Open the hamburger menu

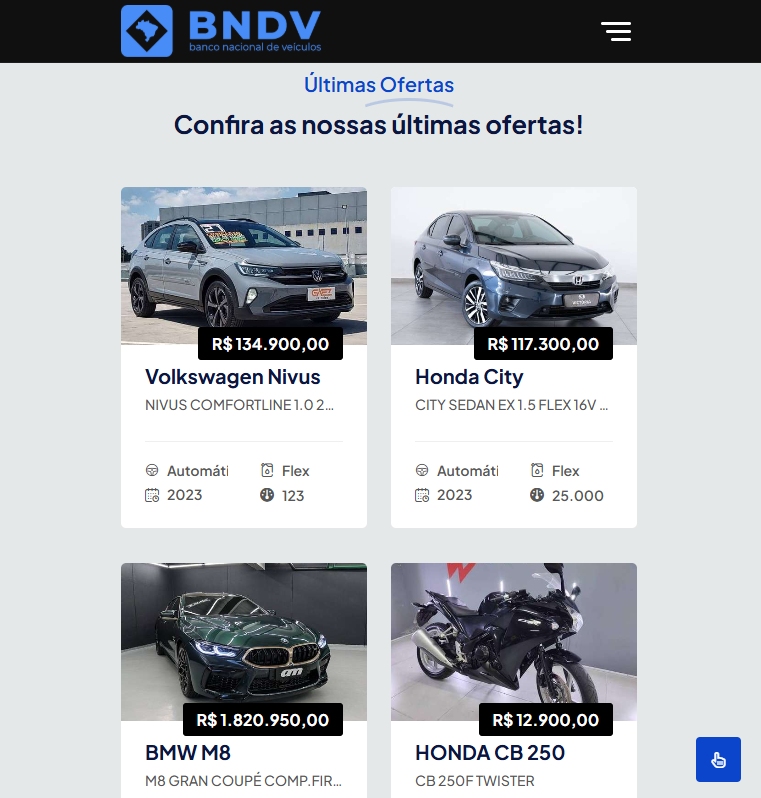(616, 31)
